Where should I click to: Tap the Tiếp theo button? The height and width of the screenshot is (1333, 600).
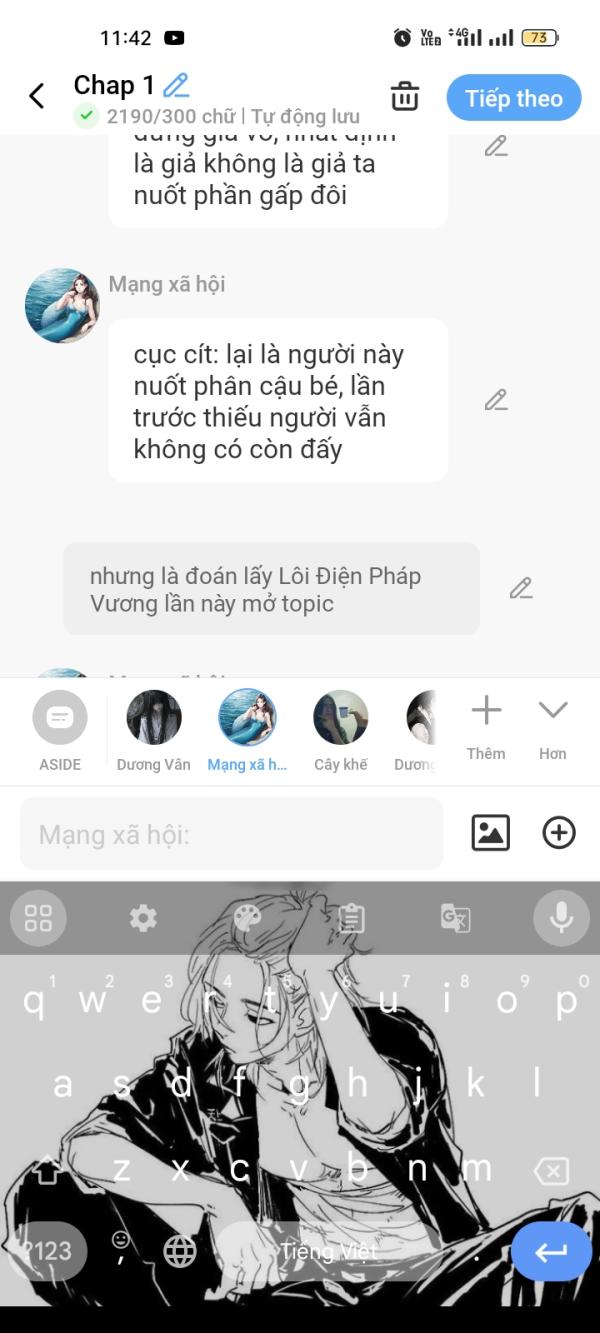click(x=513, y=98)
